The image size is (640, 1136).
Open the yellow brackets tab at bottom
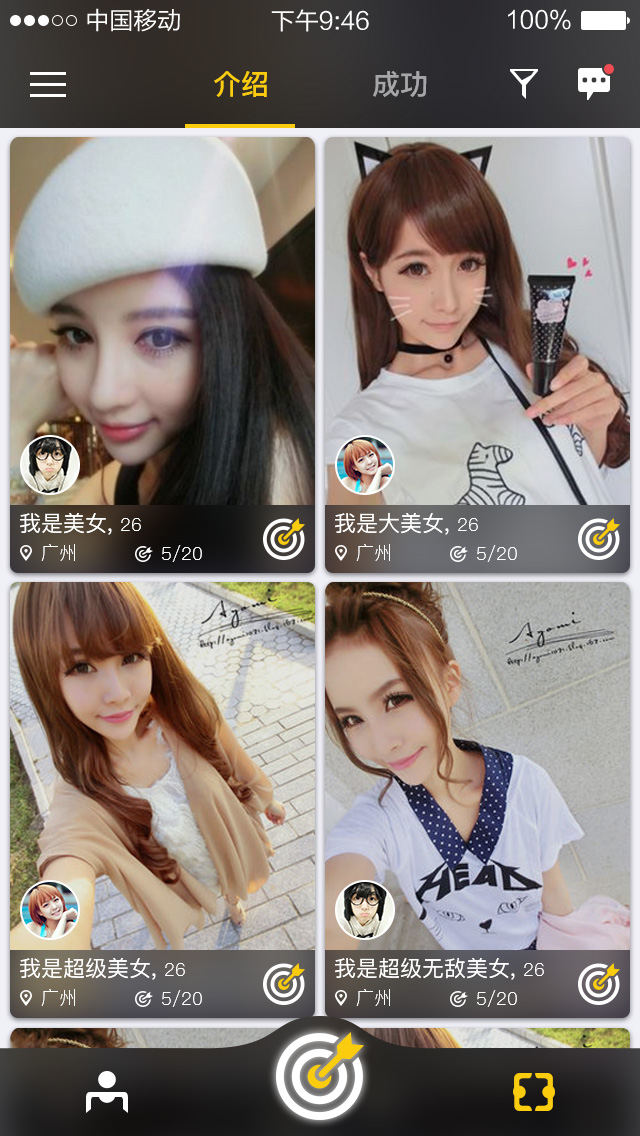(533, 1092)
